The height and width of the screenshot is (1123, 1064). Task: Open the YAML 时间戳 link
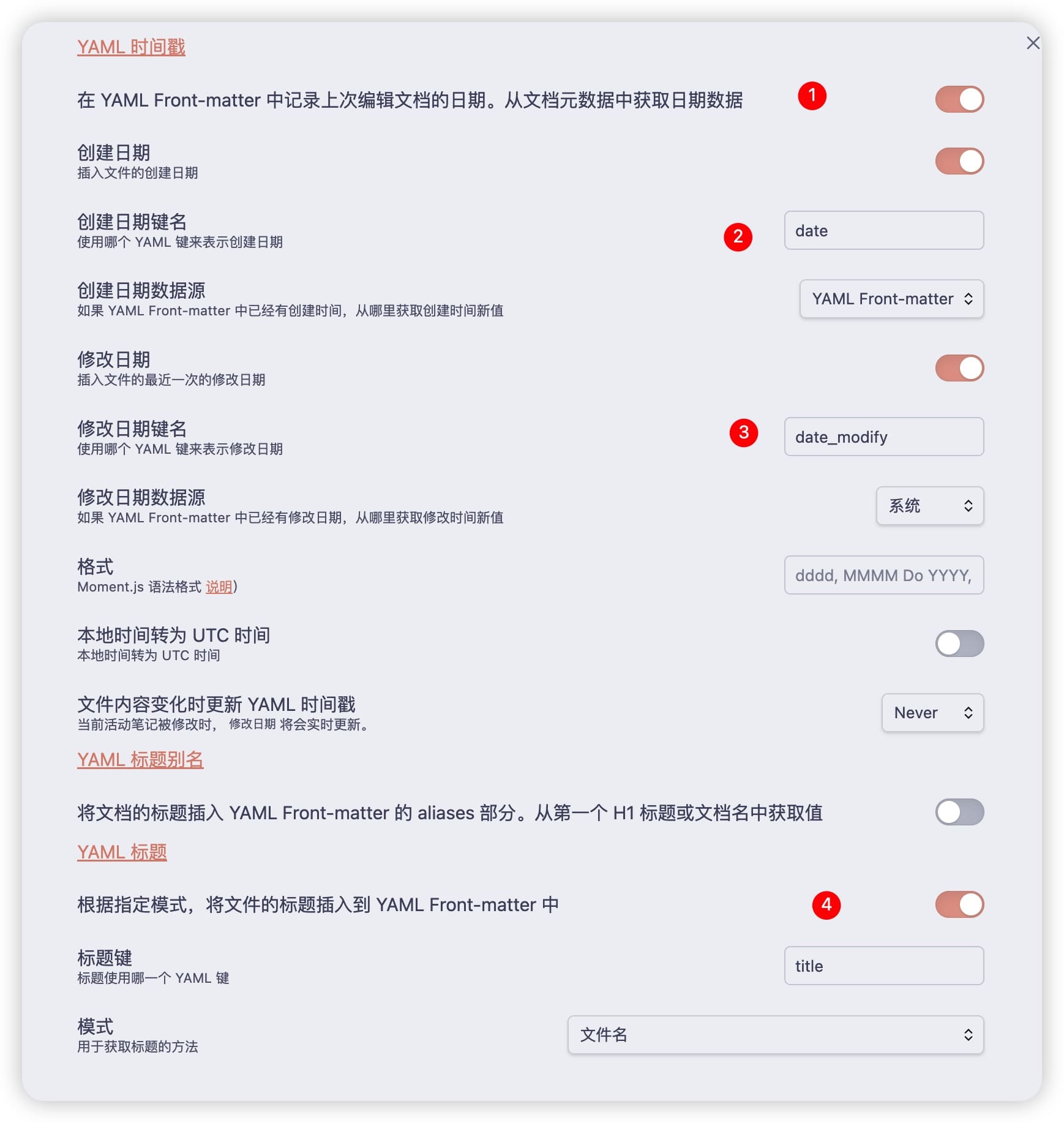click(x=131, y=47)
